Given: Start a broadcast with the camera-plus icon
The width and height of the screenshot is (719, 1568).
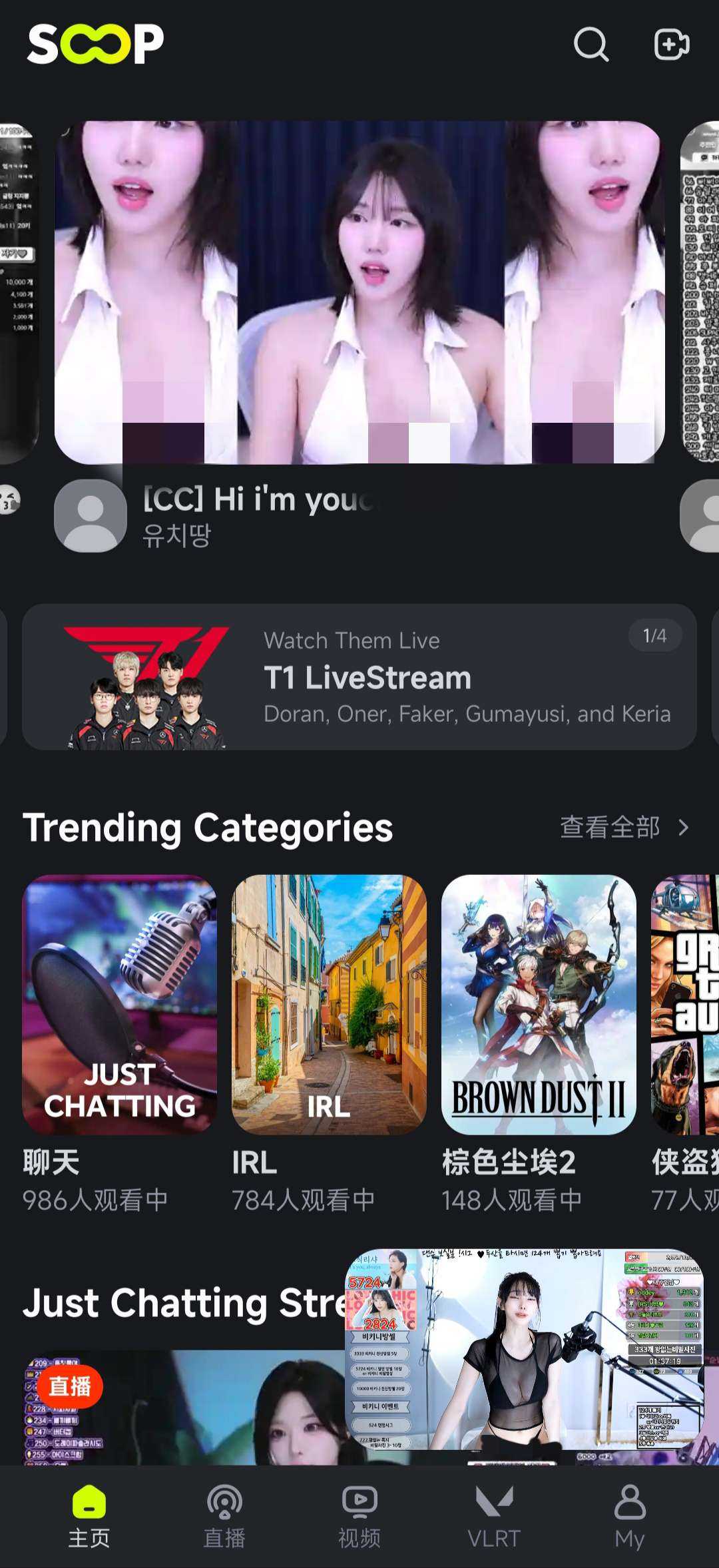Looking at the screenshot, I should tap(671, 45).
